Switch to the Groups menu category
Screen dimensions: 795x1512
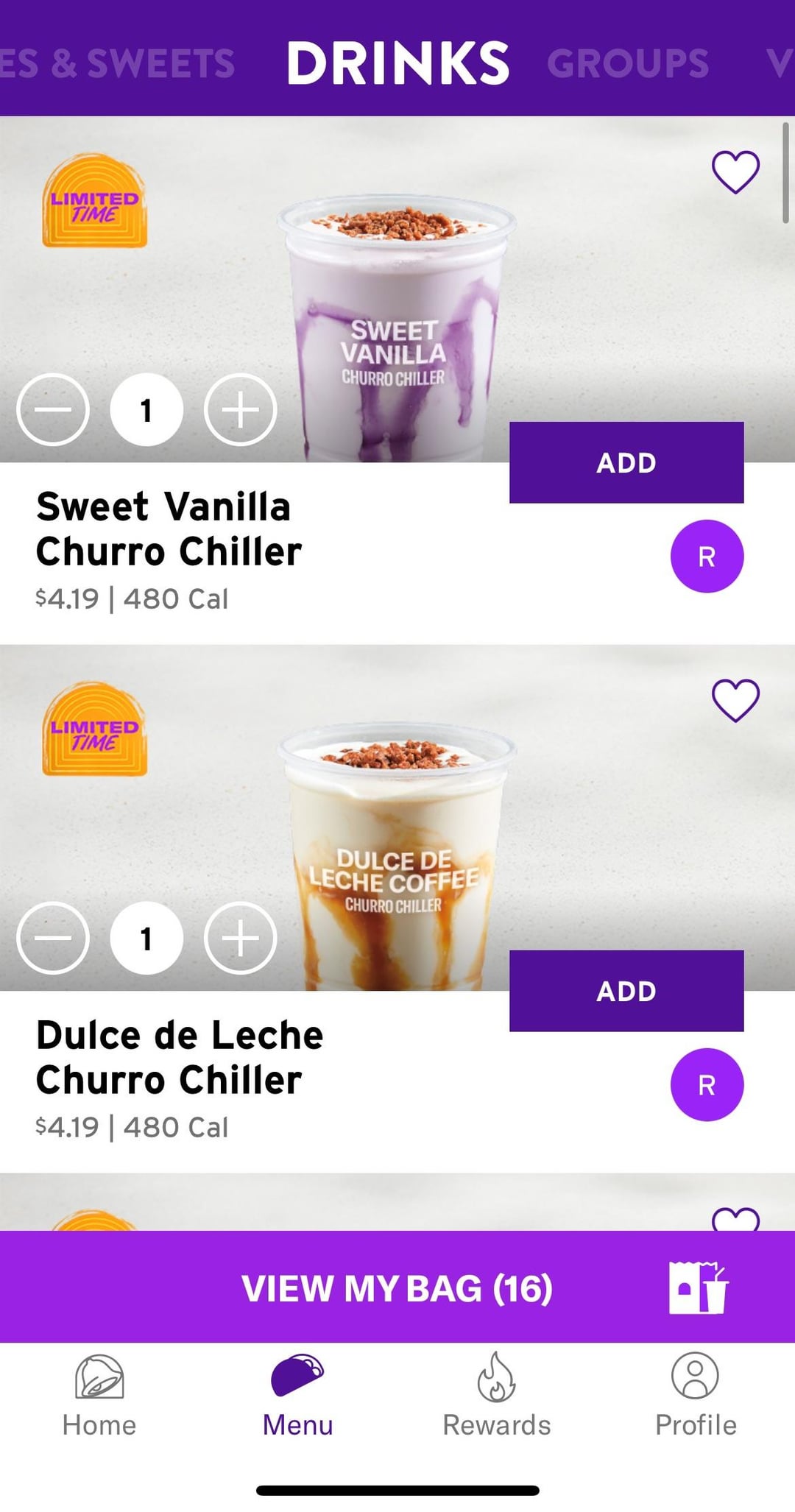pos(627,63)
